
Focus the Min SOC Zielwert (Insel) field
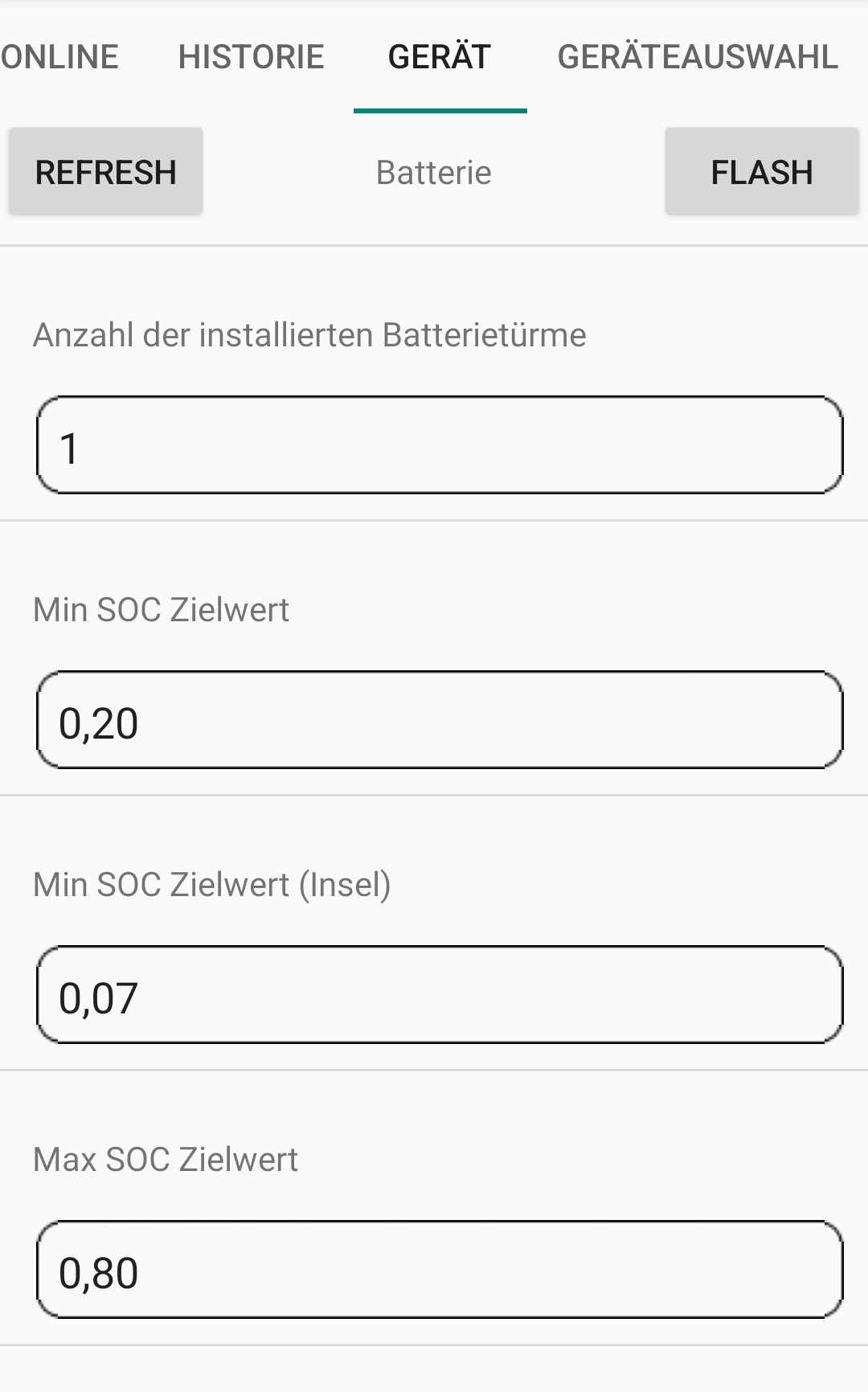click(440, 995)
